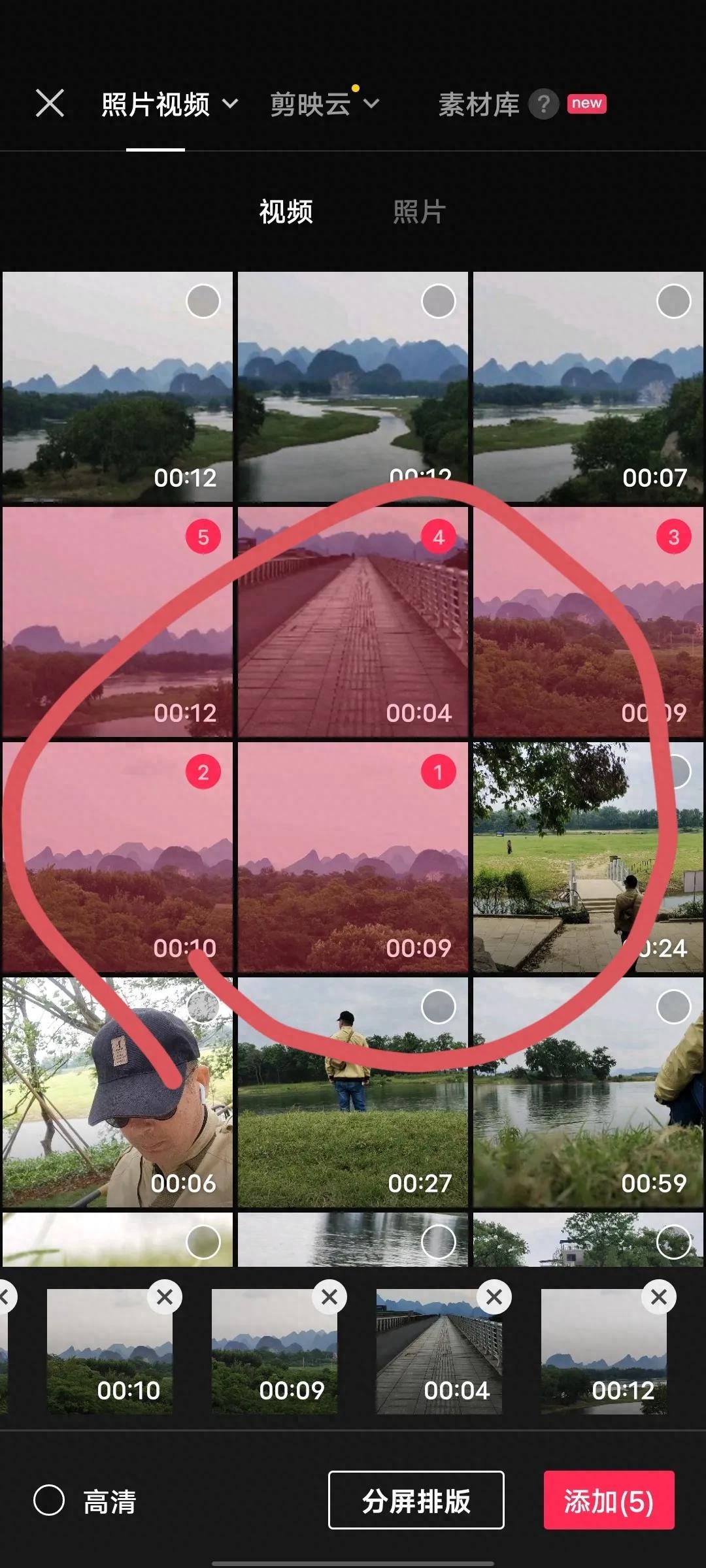Remove the 00:12 clip from selection tray
This screenshot has height=1568, width=706.
(659, 1297)
